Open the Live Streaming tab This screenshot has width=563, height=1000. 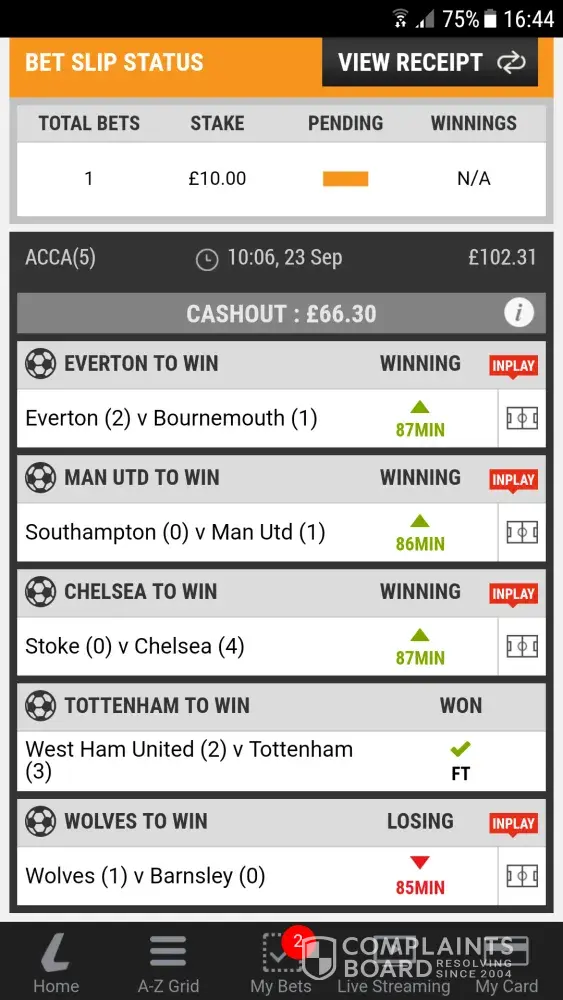point(393,962)
